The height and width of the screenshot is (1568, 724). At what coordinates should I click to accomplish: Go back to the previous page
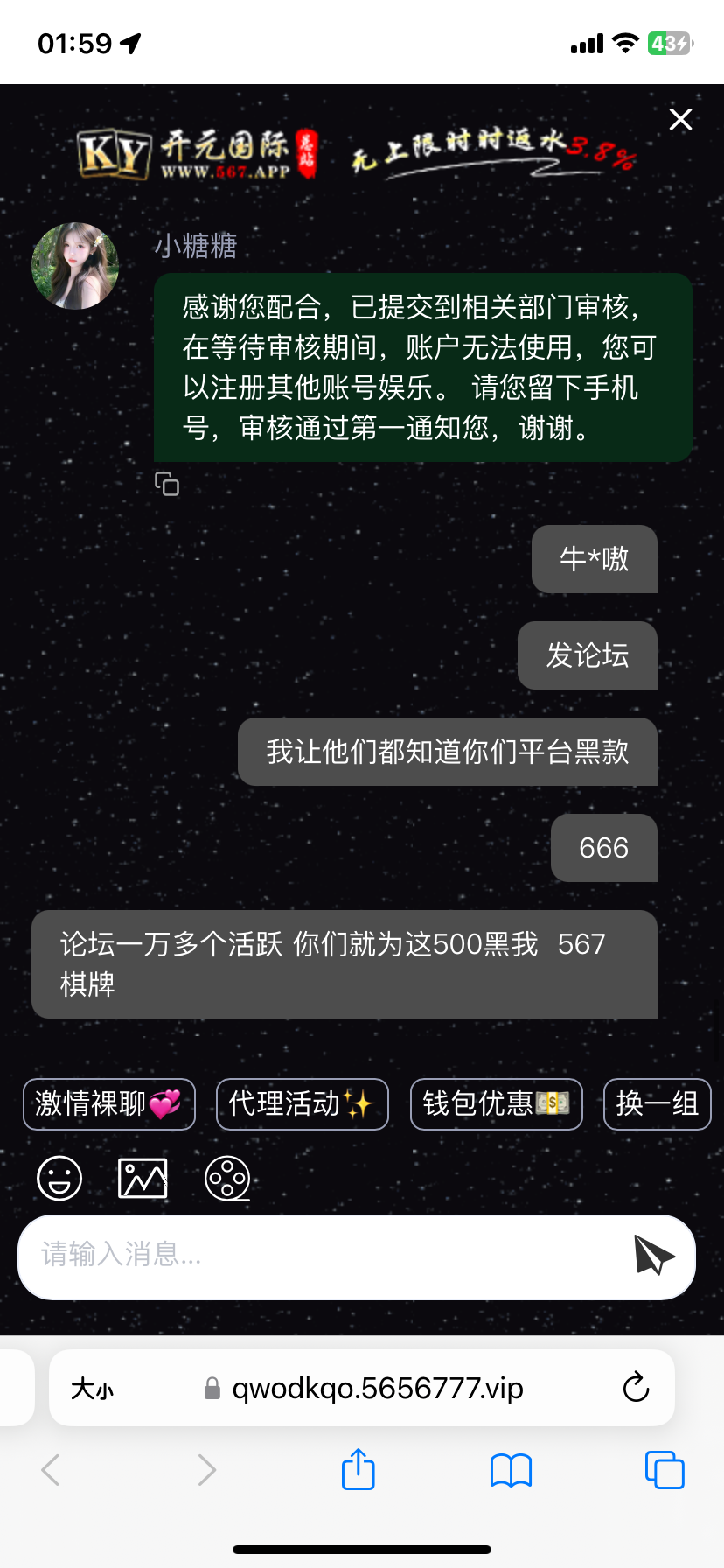tap(51, 1470)
